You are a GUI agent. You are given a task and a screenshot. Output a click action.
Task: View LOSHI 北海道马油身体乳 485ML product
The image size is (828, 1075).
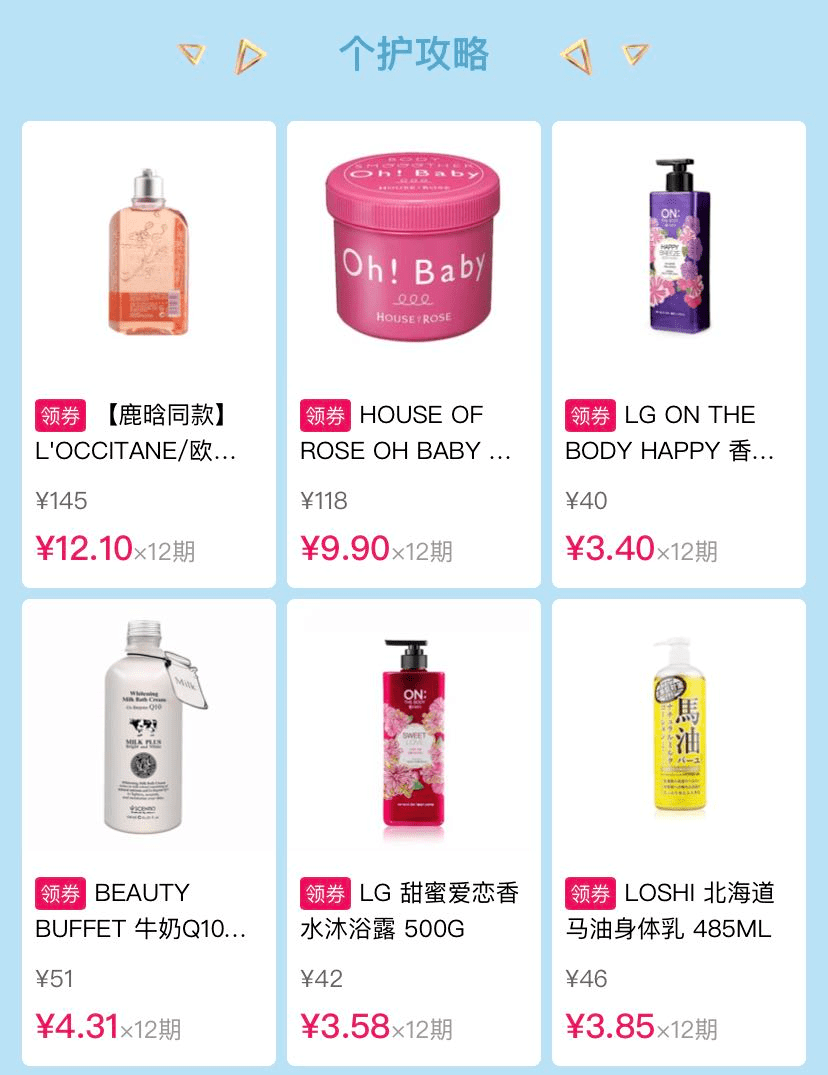point(678,832)
